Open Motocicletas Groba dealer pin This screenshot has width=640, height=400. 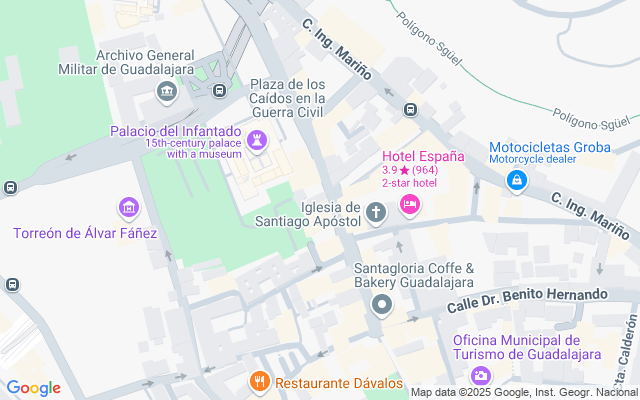[517, 181]
